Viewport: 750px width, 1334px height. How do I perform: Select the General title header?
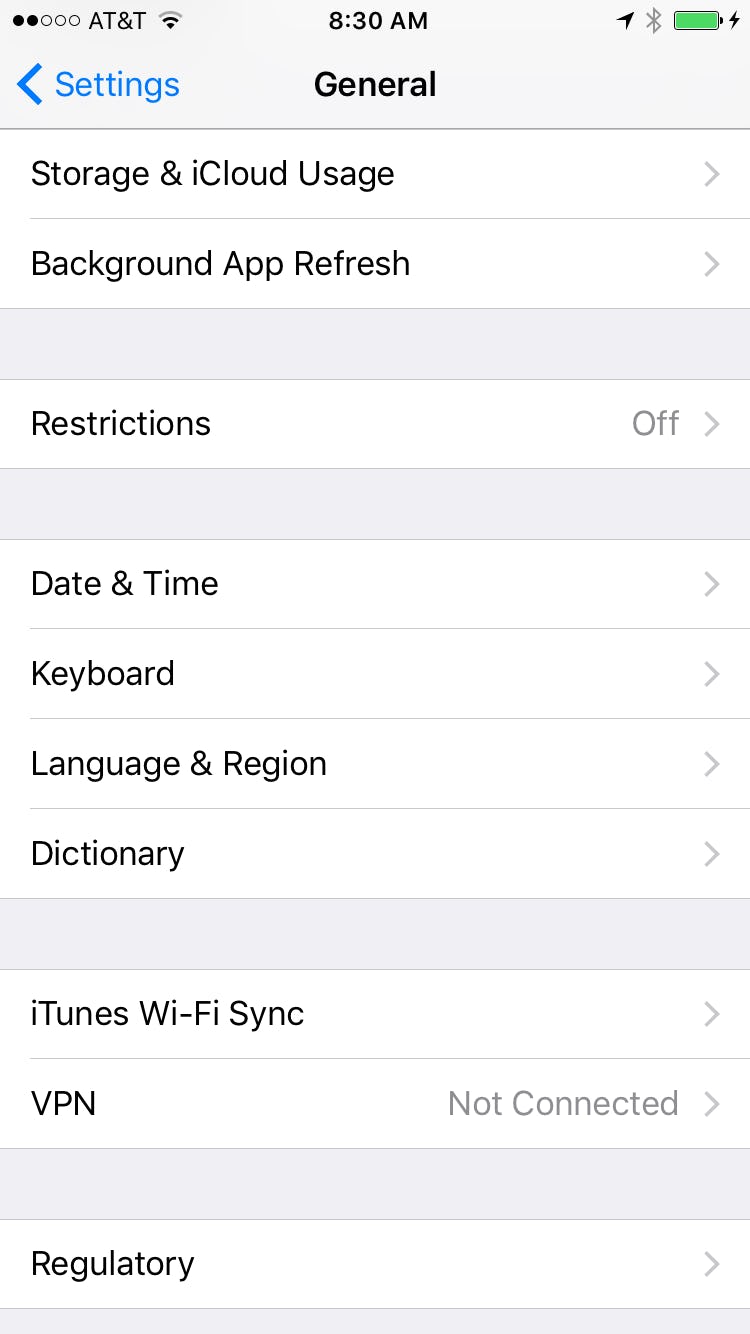pos(375,85)
